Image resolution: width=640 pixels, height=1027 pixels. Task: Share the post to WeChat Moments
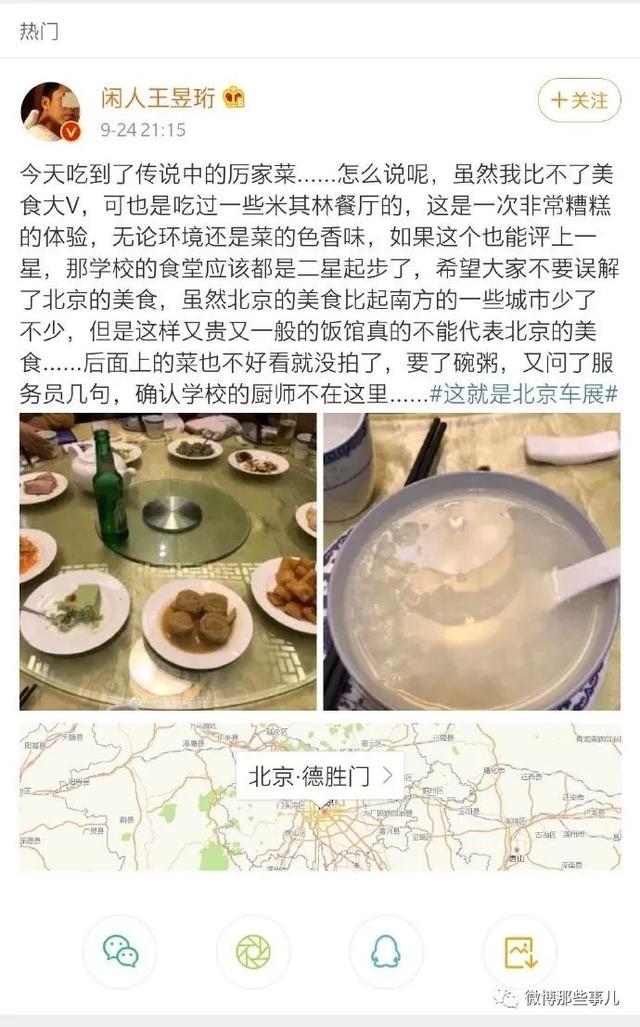pyautogui.click(x=253, y=951)
